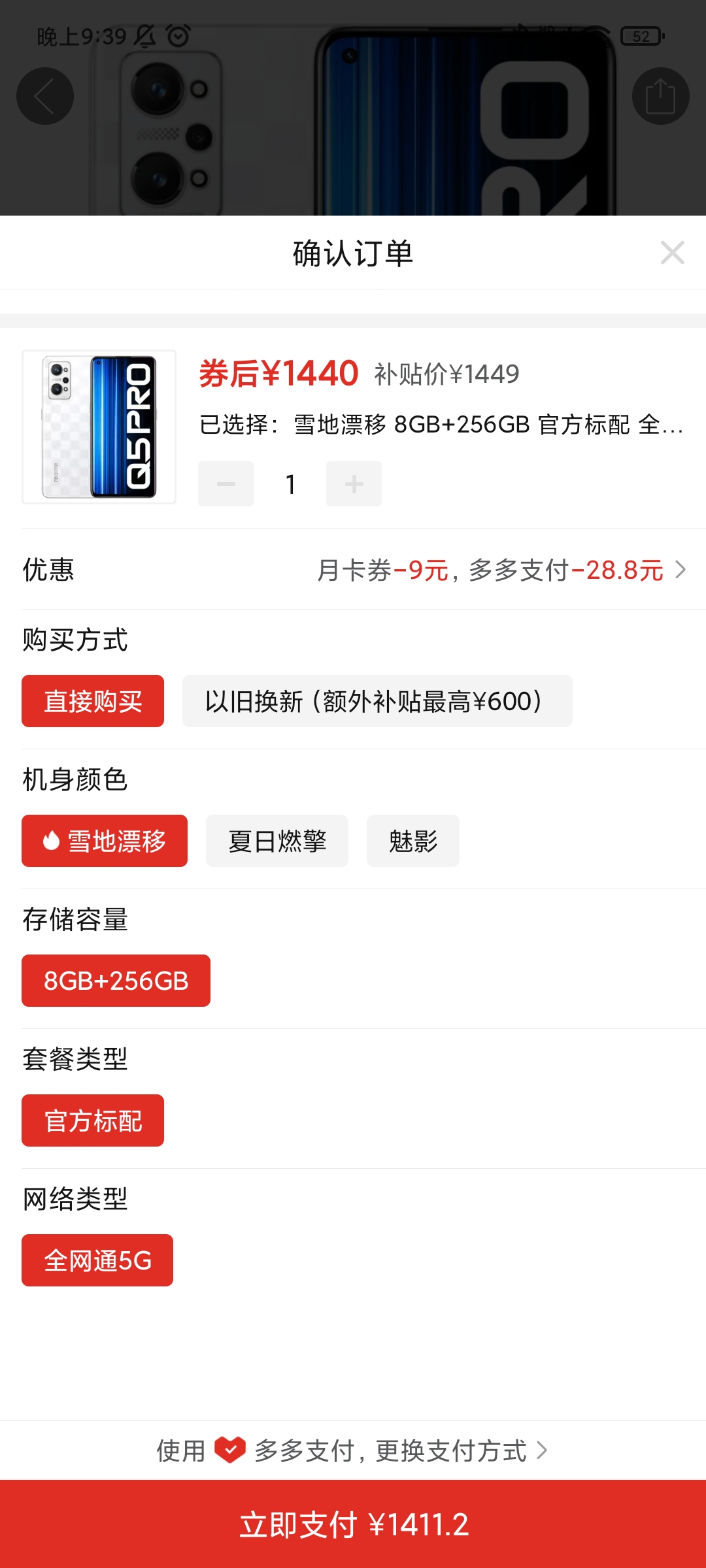
Task: Tap the share icon at top right
Action: tap(661, 95)
